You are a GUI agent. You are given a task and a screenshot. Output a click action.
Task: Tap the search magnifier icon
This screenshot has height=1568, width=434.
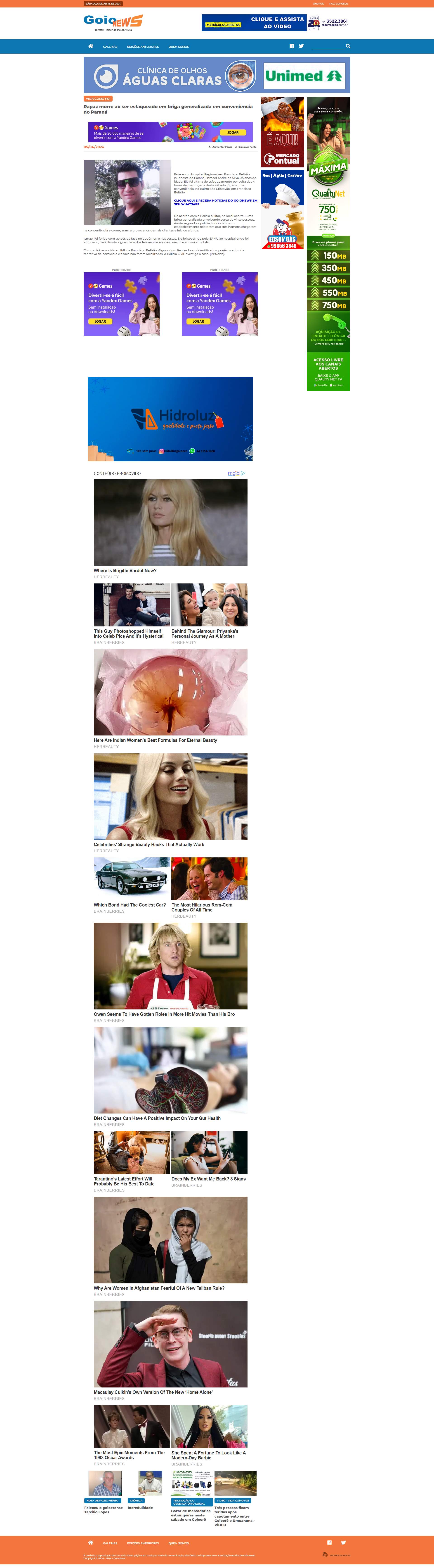348,46
